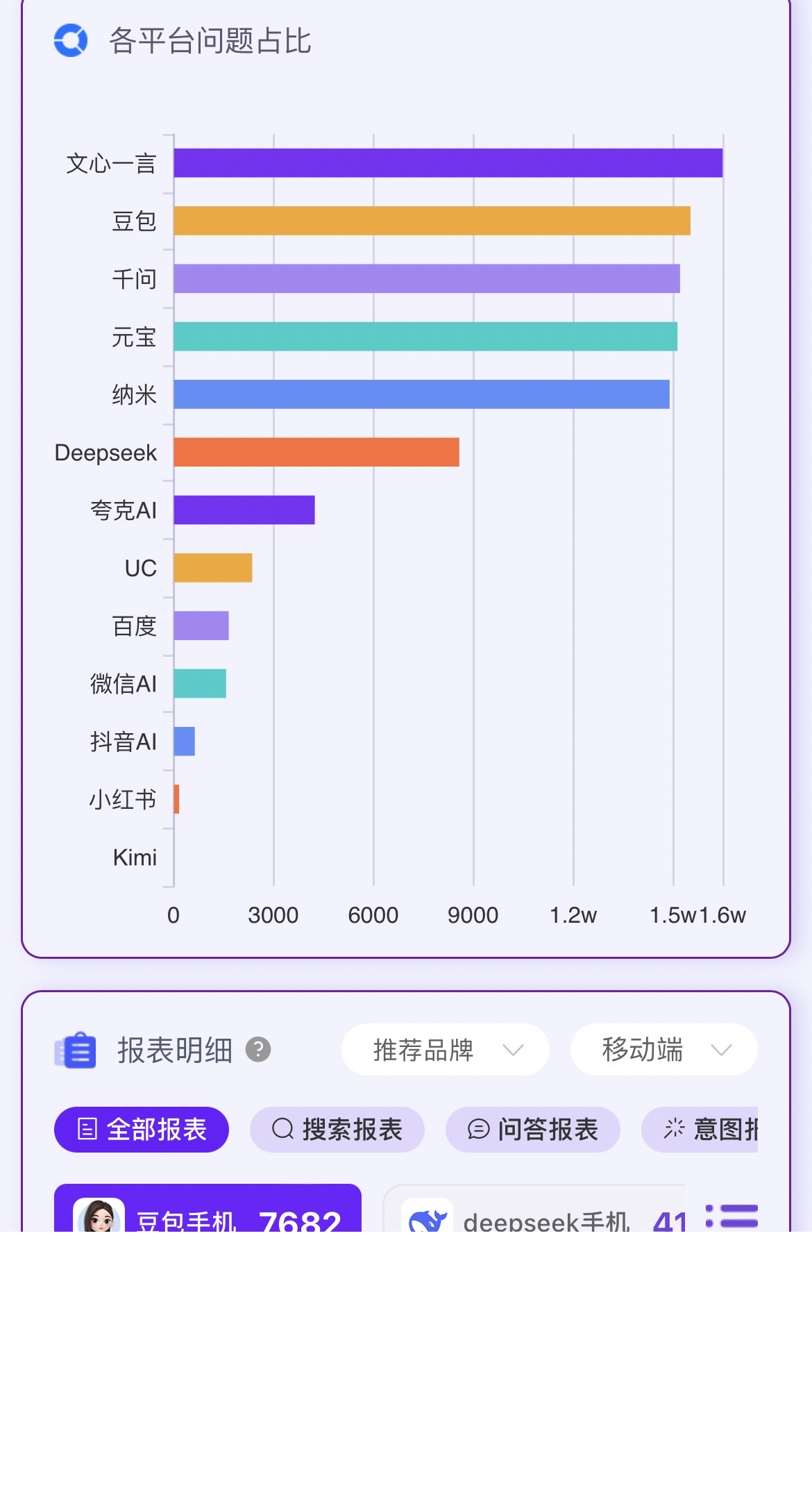Switch to 问答报表 tab
812x1490 pixels.
click(x=533, y=1130)
